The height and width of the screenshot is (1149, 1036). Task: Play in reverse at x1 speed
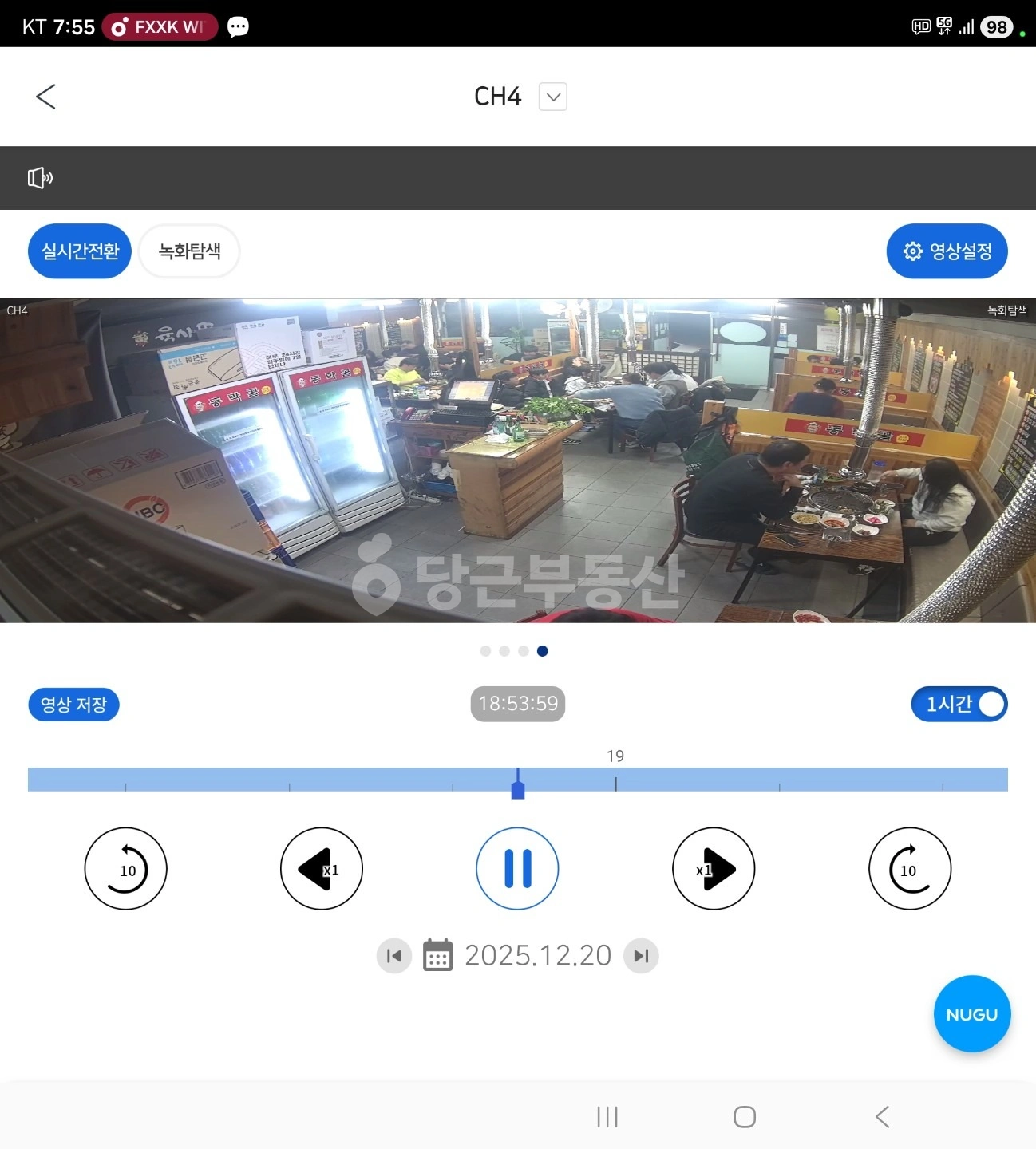[x=322, y=869]
